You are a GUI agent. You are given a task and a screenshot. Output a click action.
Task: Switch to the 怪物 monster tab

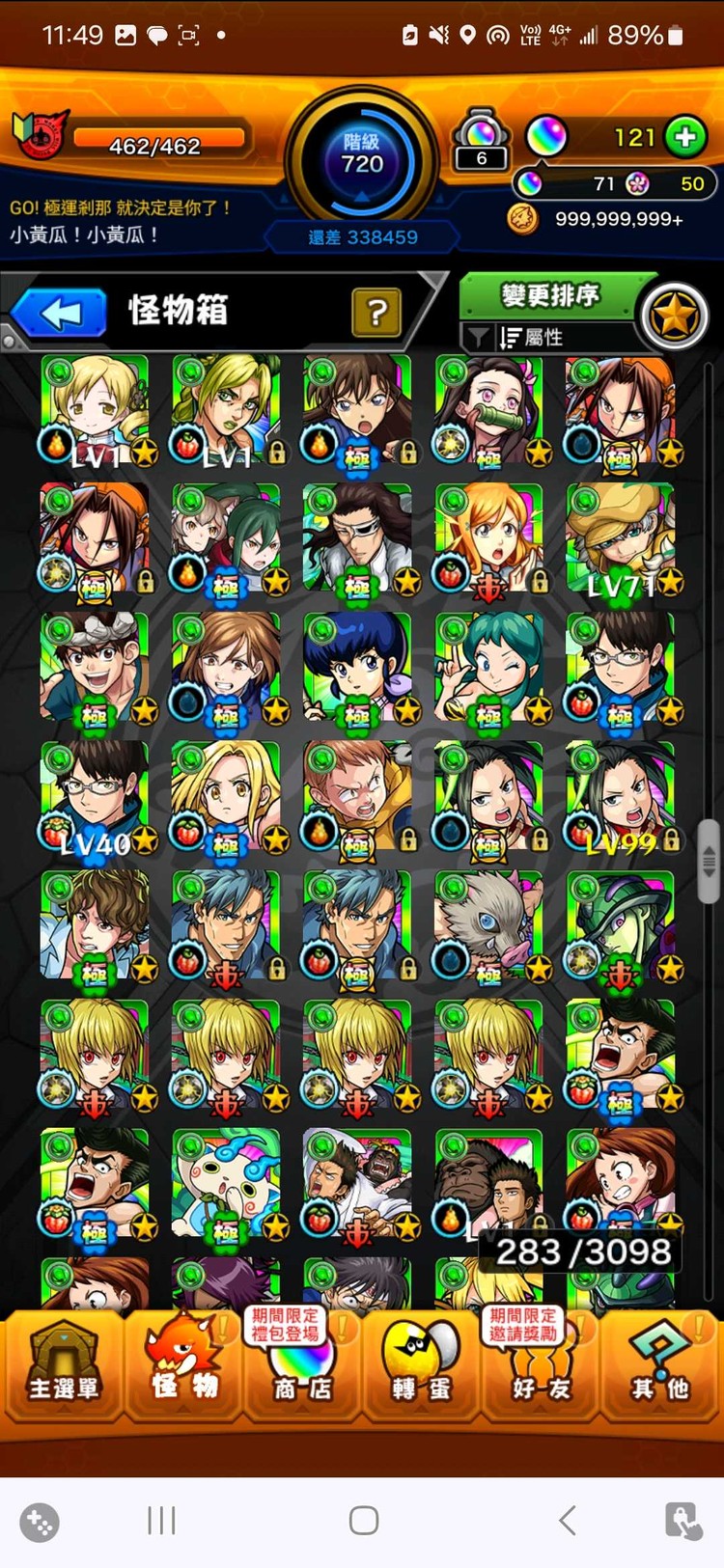tap(182, 1365)
